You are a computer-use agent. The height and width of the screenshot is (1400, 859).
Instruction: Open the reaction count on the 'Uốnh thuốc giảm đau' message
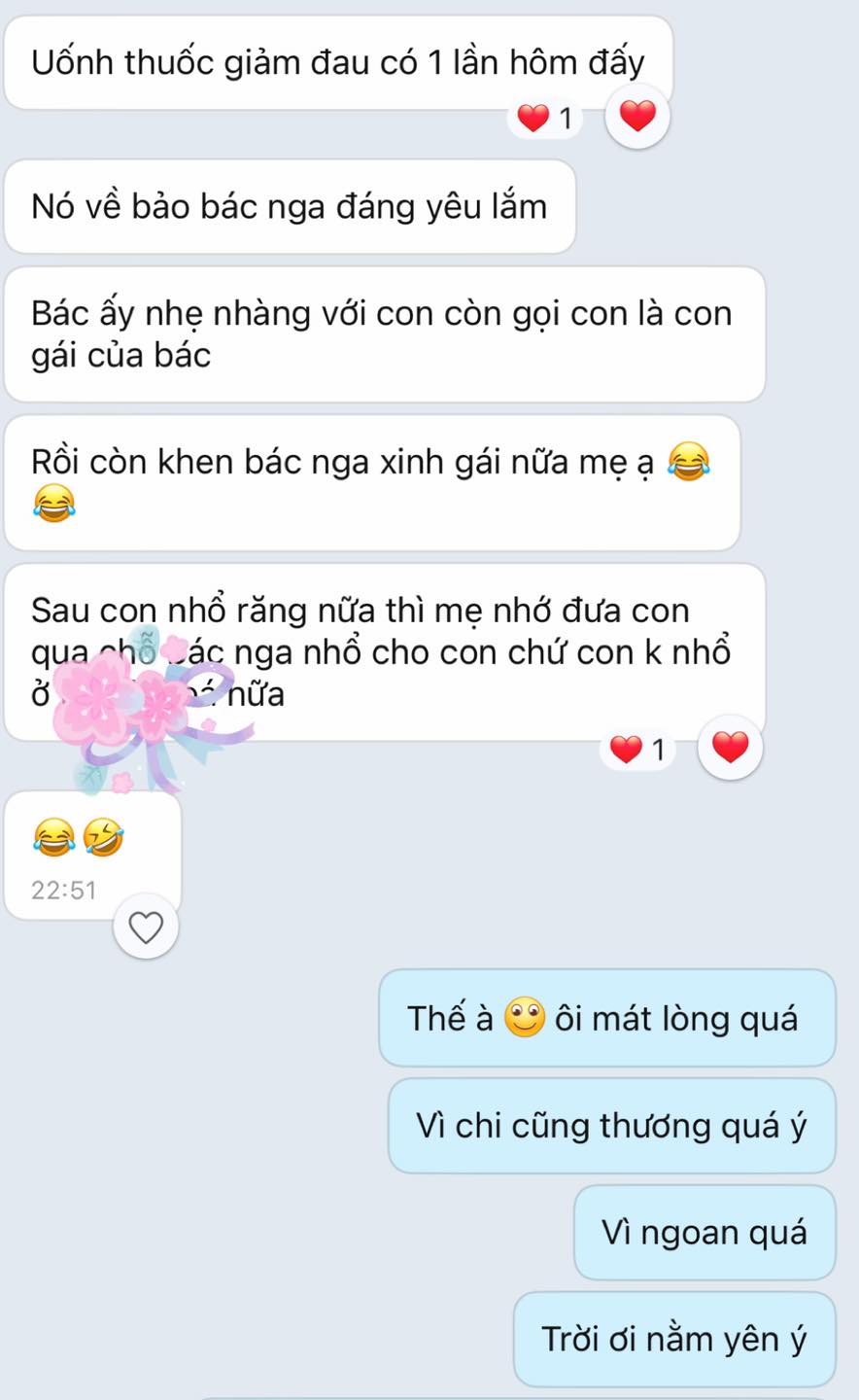pyautogui.click(x=545, y=120)
